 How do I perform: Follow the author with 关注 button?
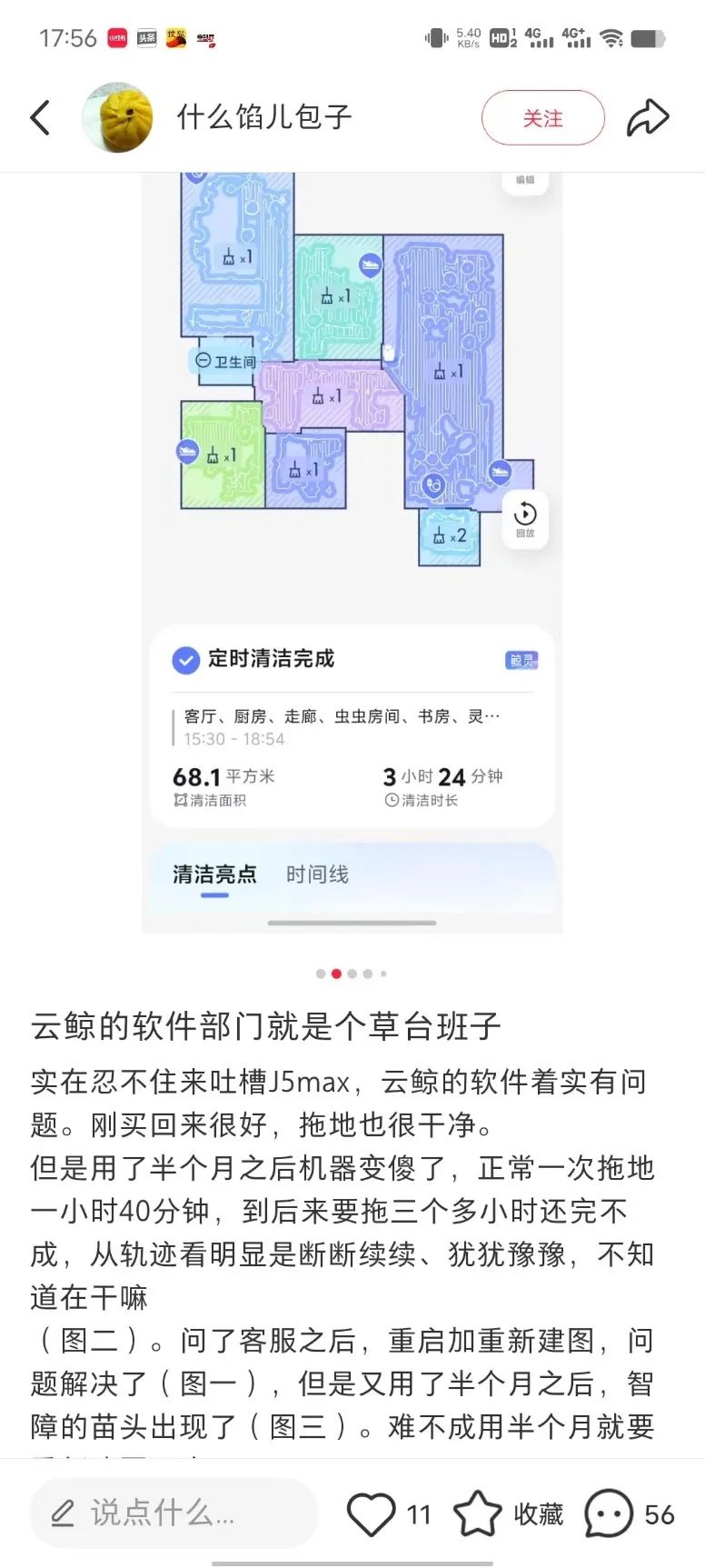(542, 118)
